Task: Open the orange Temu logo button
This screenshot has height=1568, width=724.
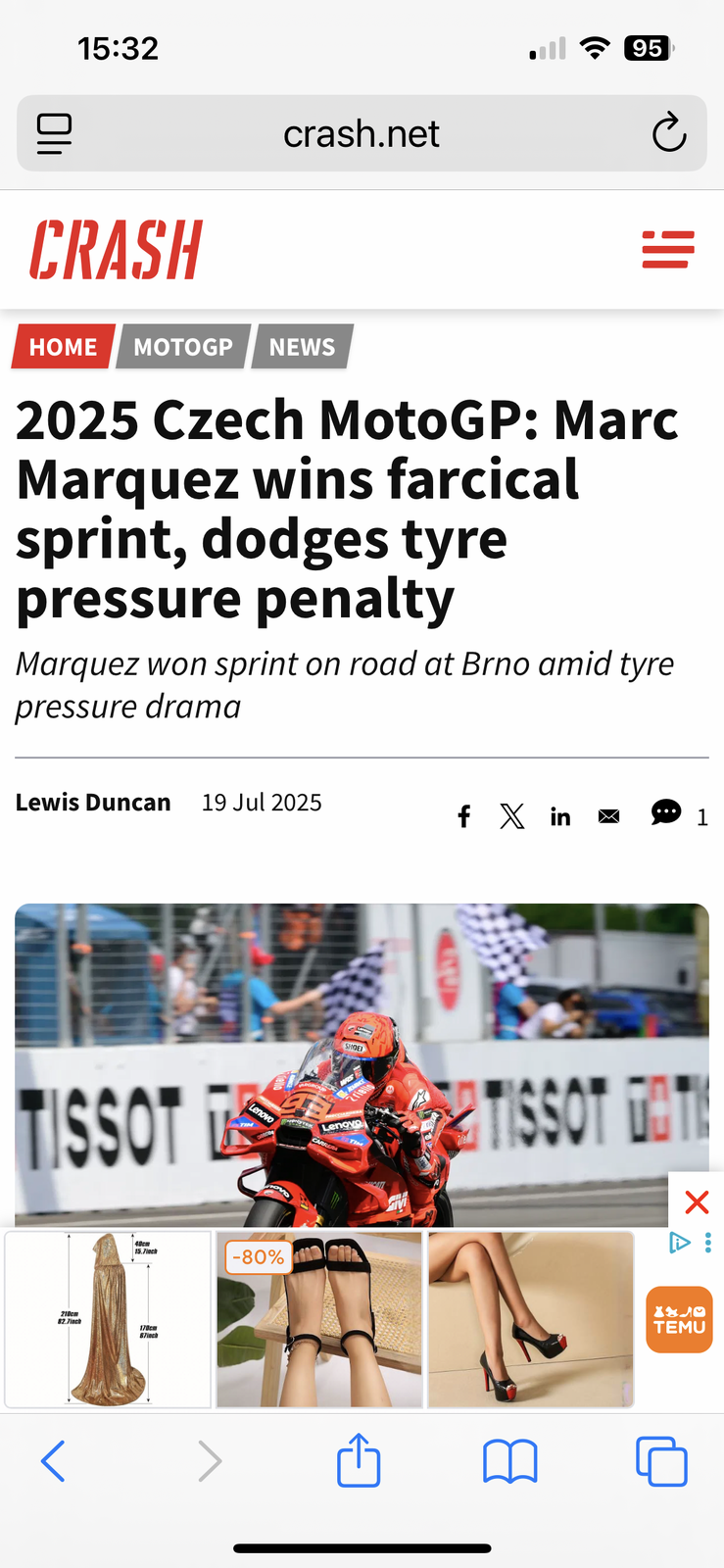Action: (x=679, y=1319)
